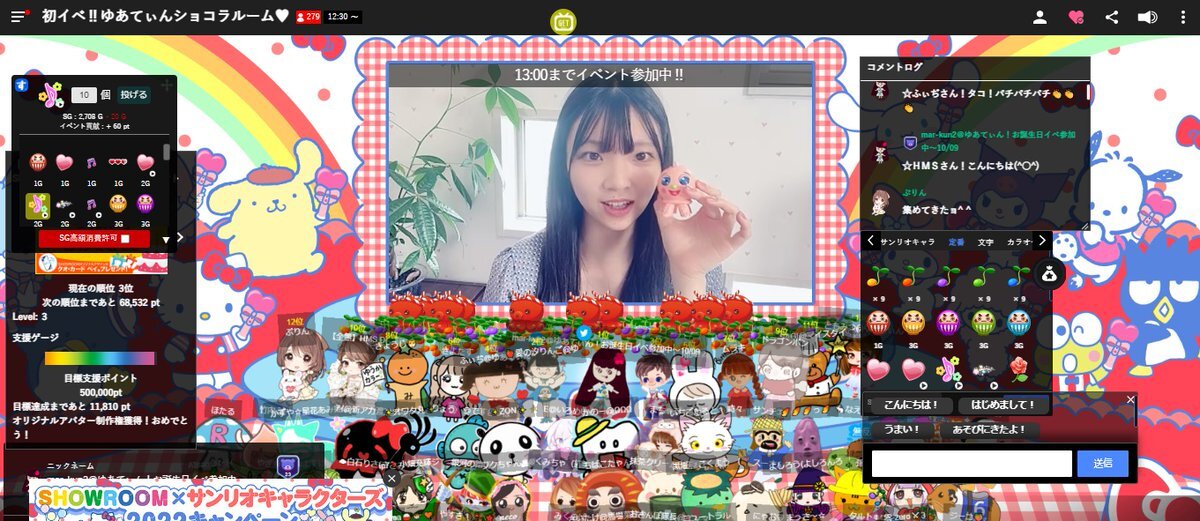Show next gift tabs with right arrow

(1042, 240)
